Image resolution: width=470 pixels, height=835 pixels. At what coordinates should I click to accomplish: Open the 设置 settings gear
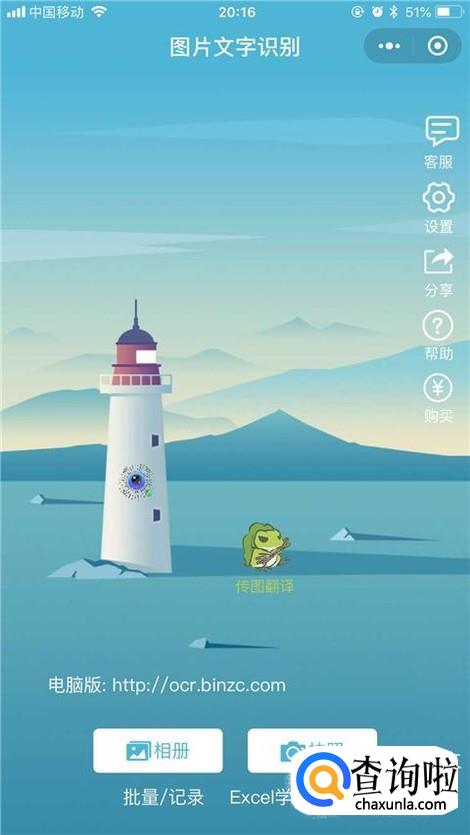click(439, 207)
